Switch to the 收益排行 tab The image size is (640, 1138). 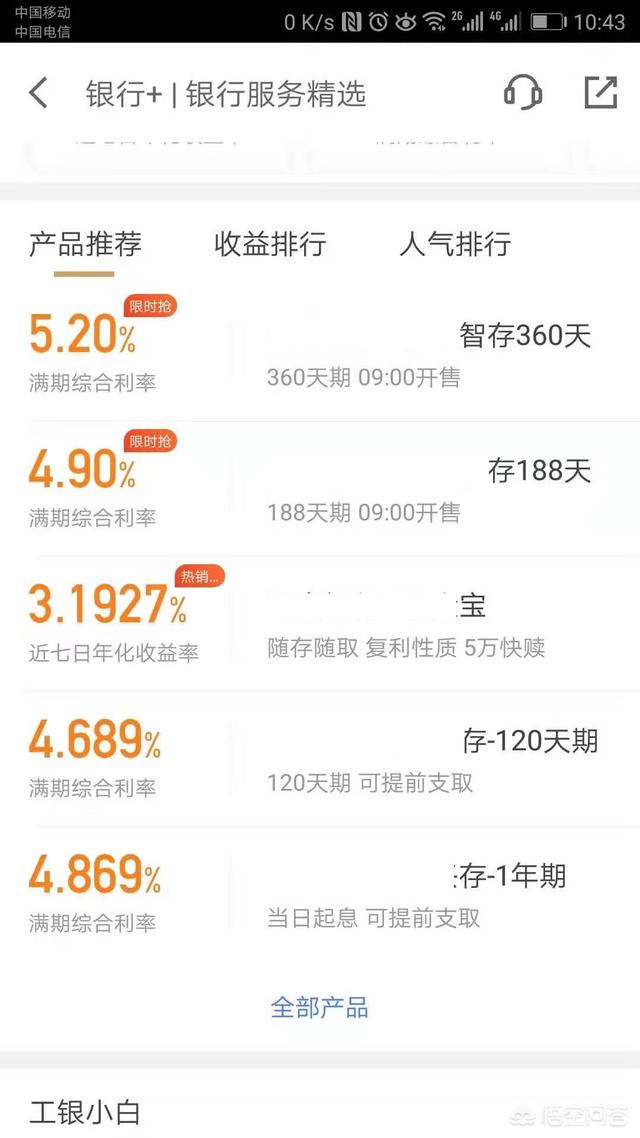[x=270, y=244]
